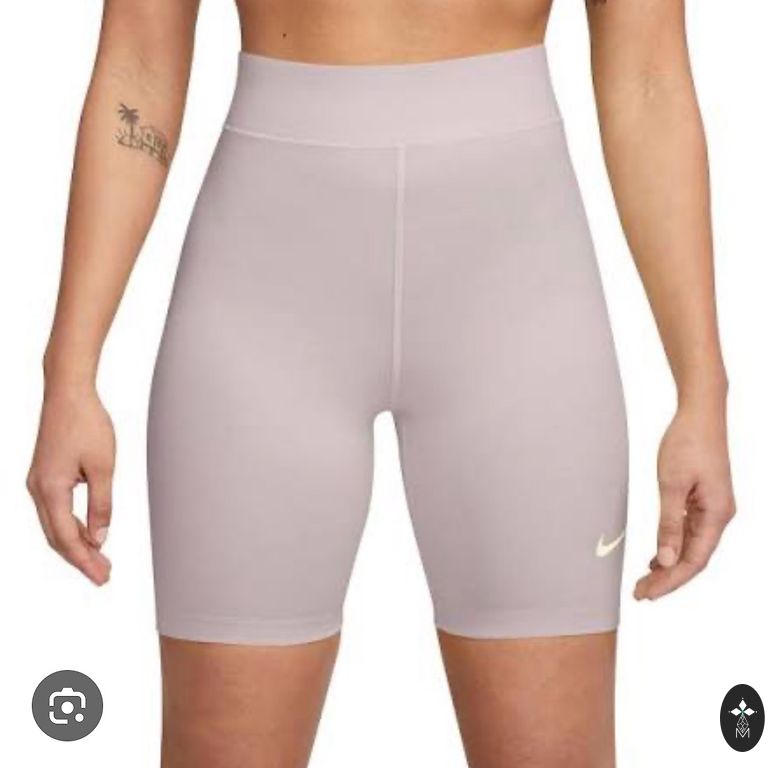The image size is (781, 768).
Task: Search this image with Google Lens
Action: click(x=67, y=705)
